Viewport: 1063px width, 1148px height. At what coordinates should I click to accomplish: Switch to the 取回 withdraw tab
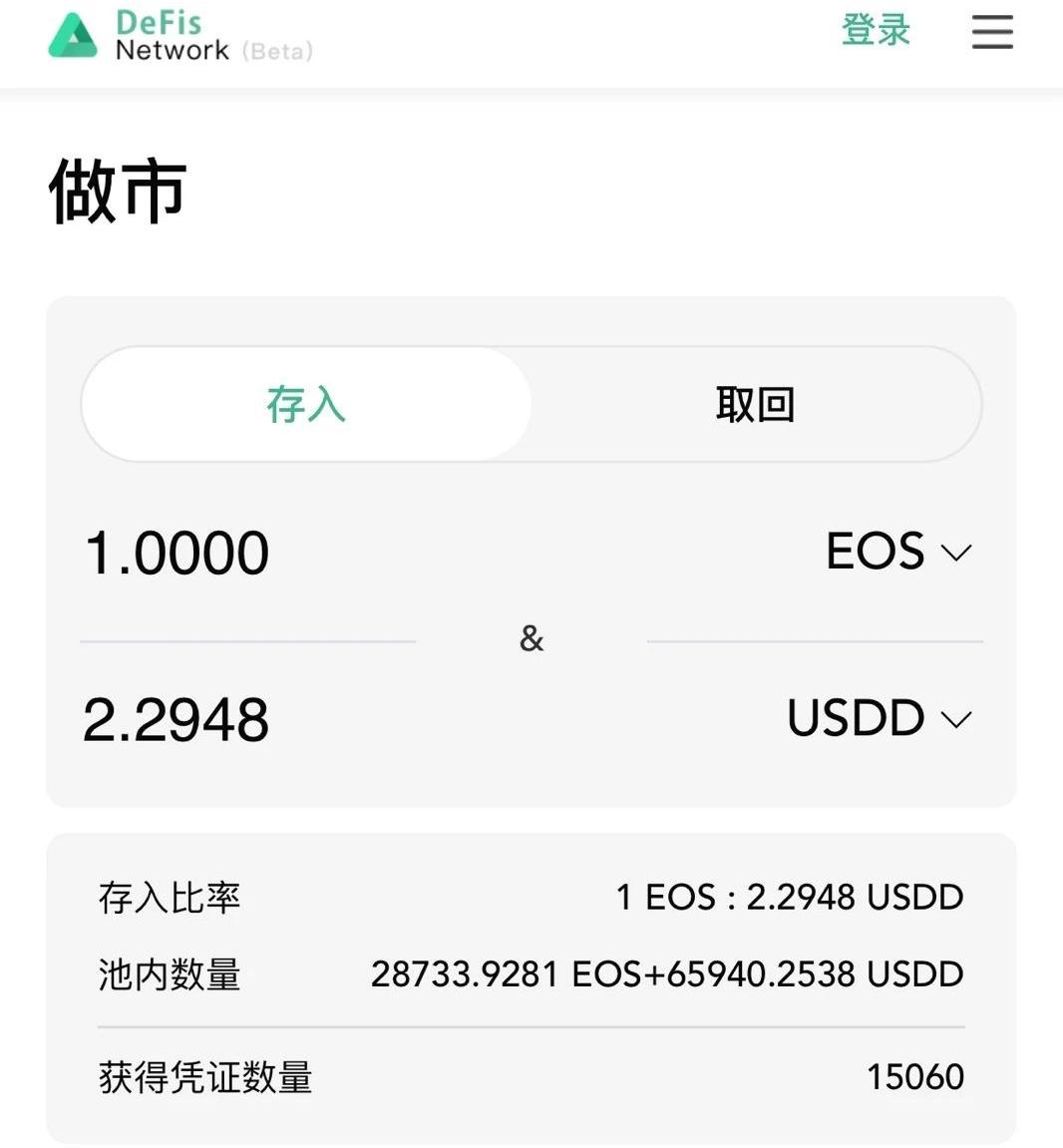[755, 405]
